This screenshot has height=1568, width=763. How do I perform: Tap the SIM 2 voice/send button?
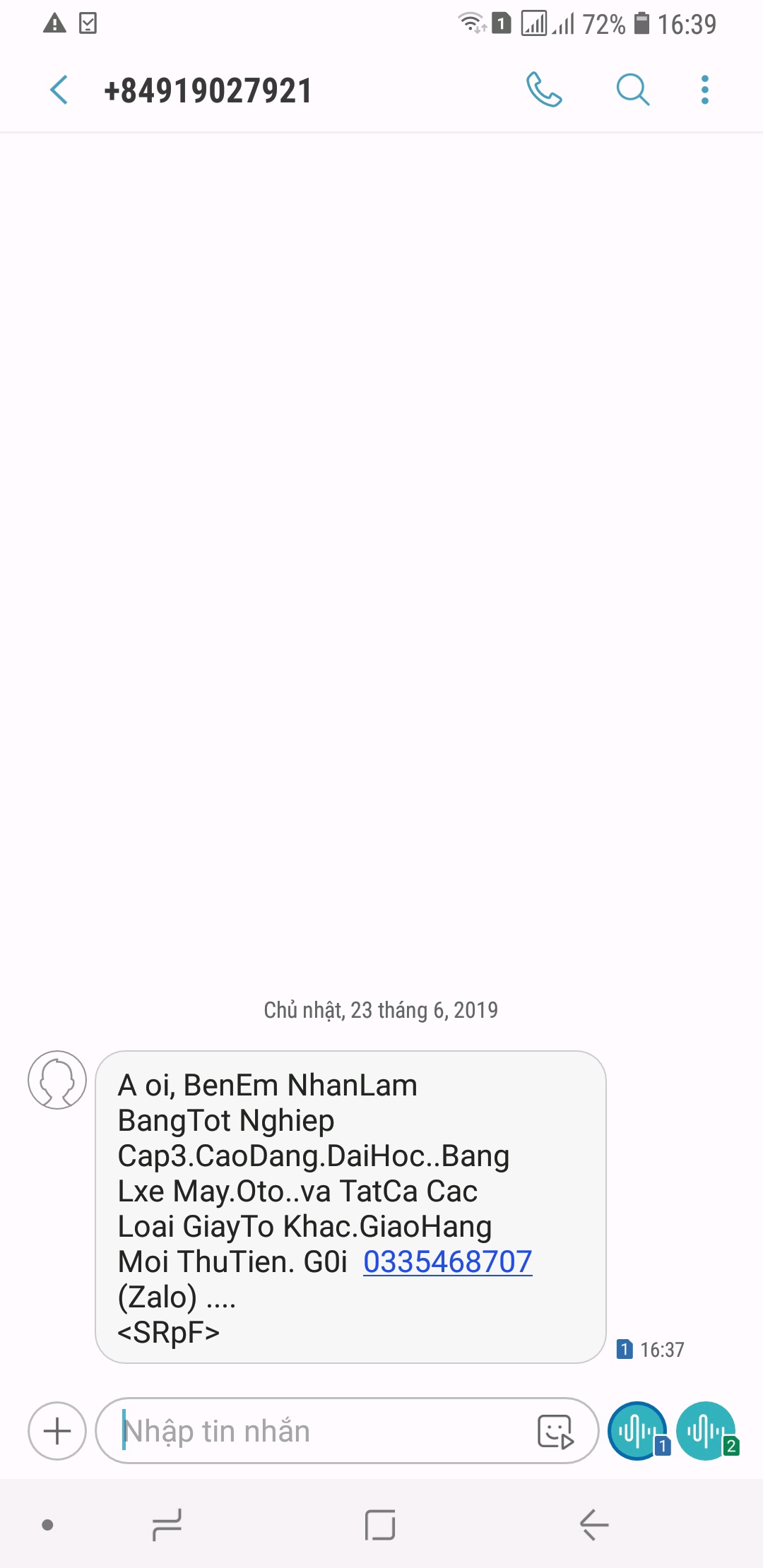[x=706, y=1431]
